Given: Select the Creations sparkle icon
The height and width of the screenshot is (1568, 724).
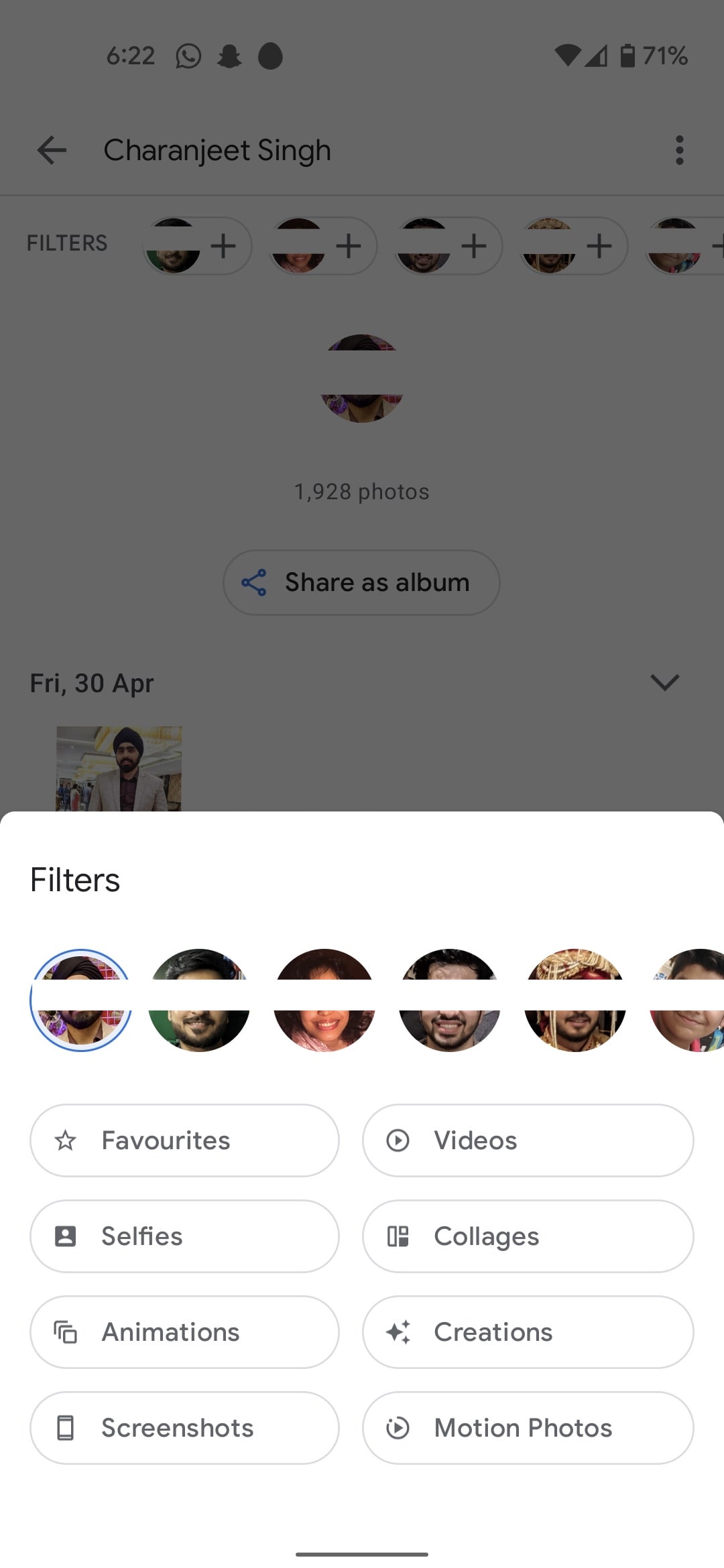Looking at the screenshot, I should (x=398, y=1332).
